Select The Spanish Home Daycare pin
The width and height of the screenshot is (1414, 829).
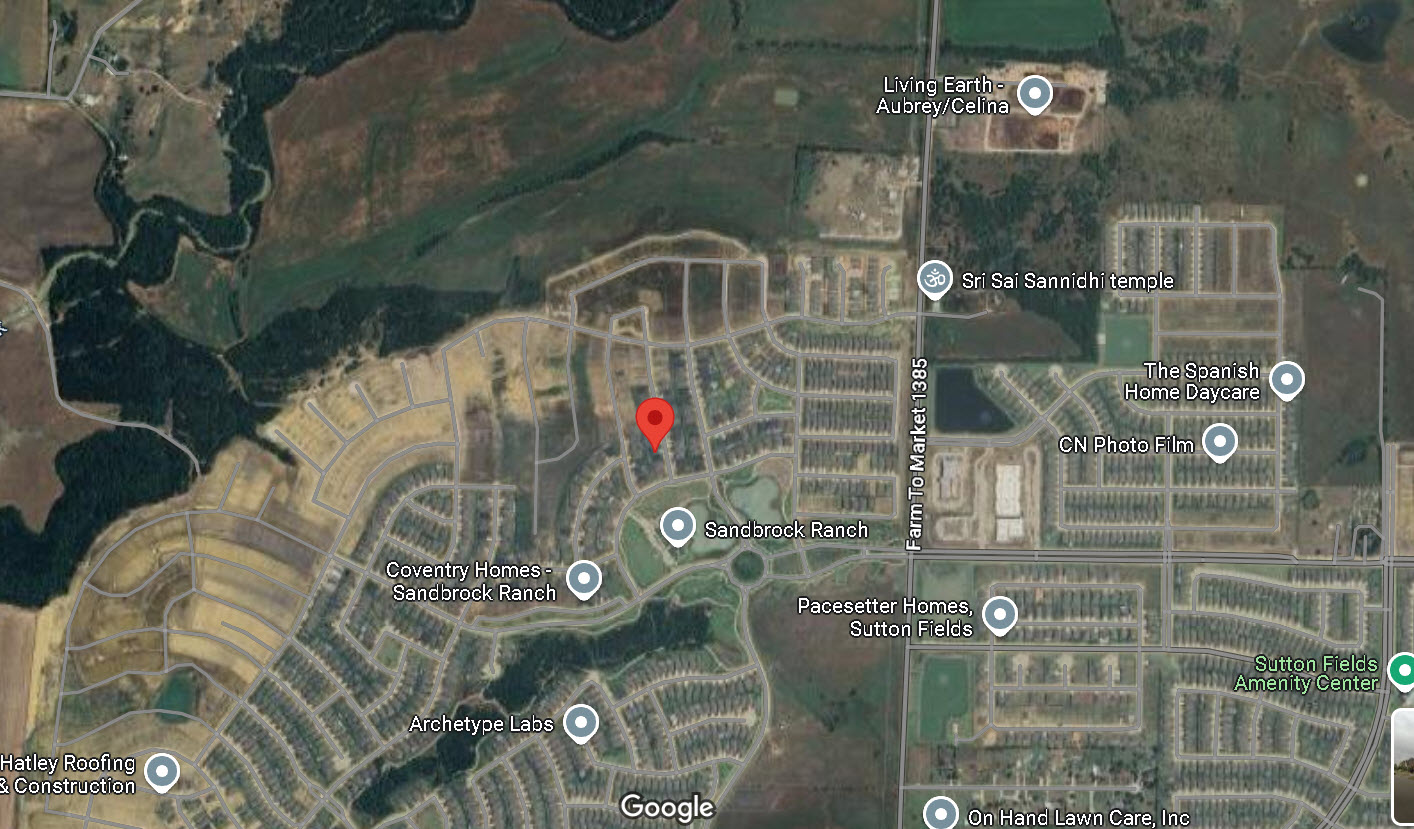[1286, 380]
